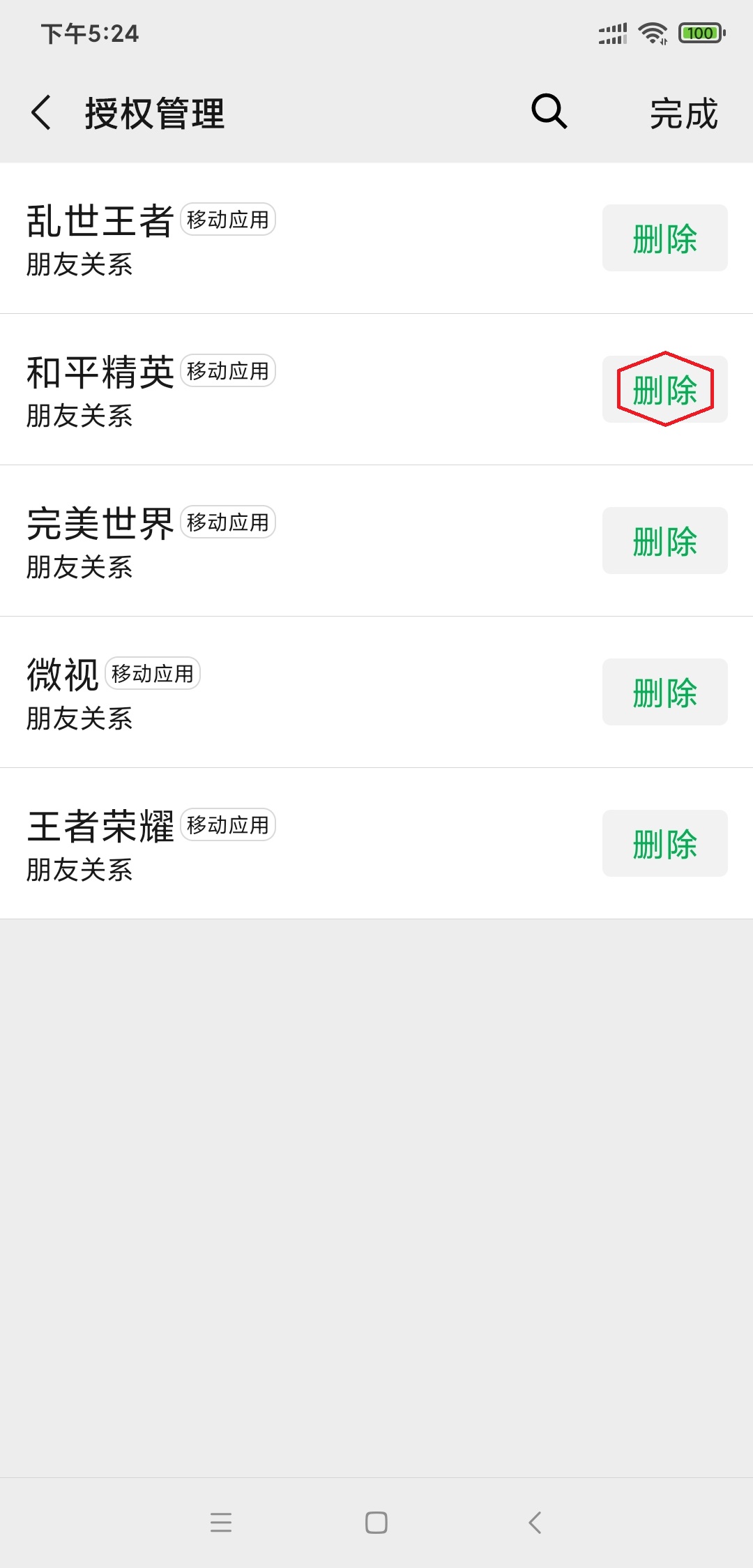The height and width of the screenshot is (1568, 753).
Task: Delete 王者荣耀 authorization
Action: (664, 843)
